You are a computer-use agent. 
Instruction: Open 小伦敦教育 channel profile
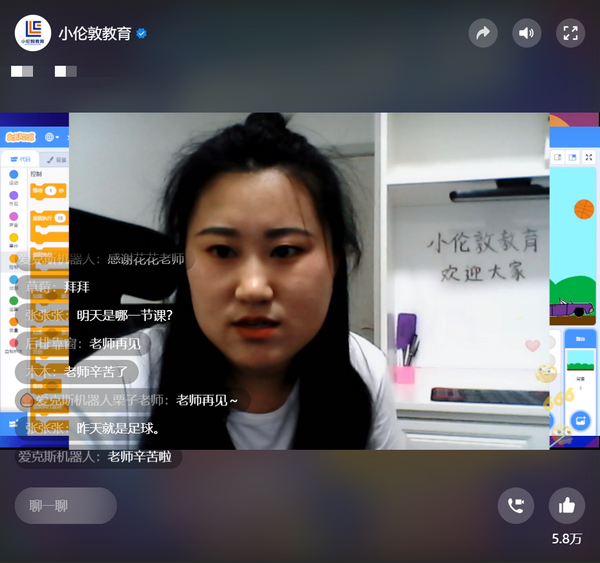click(x=33, y=33)
